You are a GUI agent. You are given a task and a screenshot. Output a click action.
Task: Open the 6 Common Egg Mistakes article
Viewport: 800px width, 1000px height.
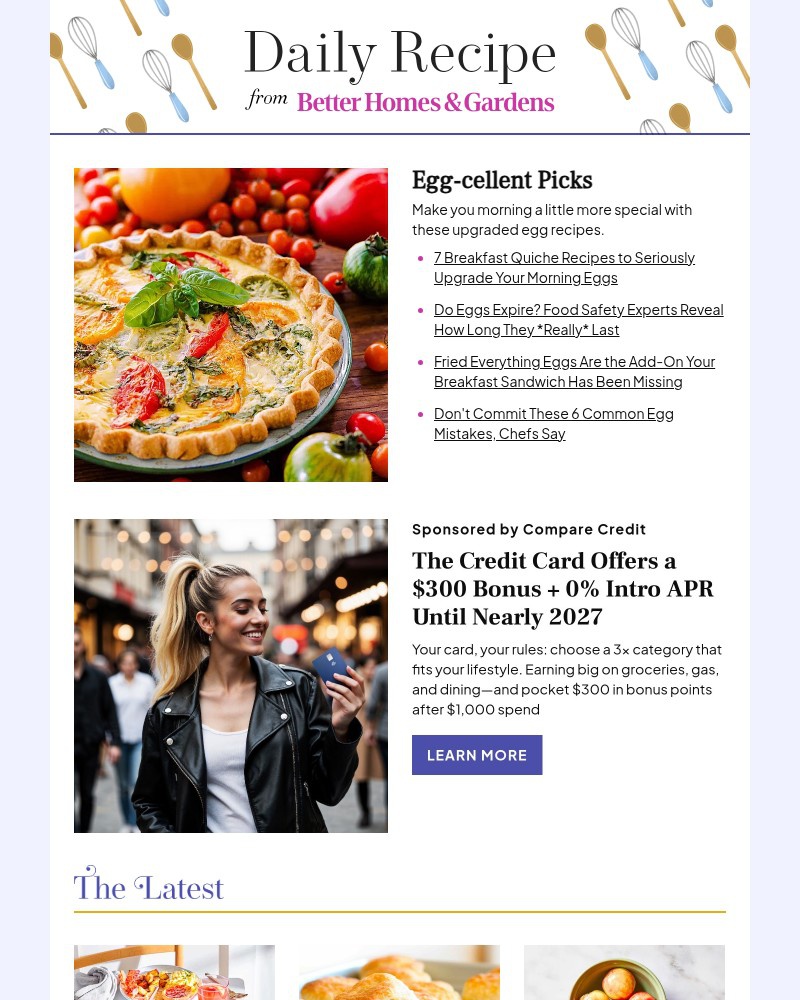click(x=553, y=423)
